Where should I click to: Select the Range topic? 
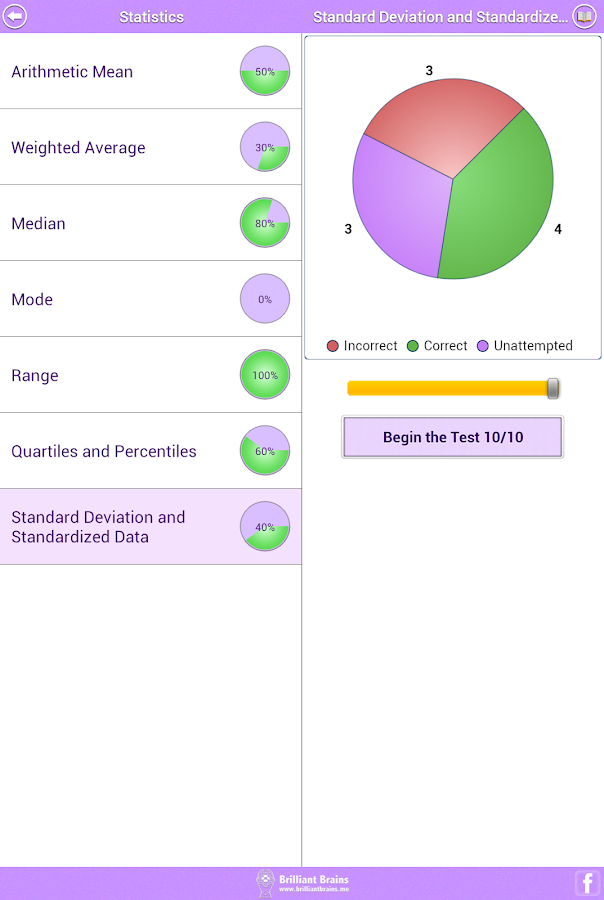(150, 376)
